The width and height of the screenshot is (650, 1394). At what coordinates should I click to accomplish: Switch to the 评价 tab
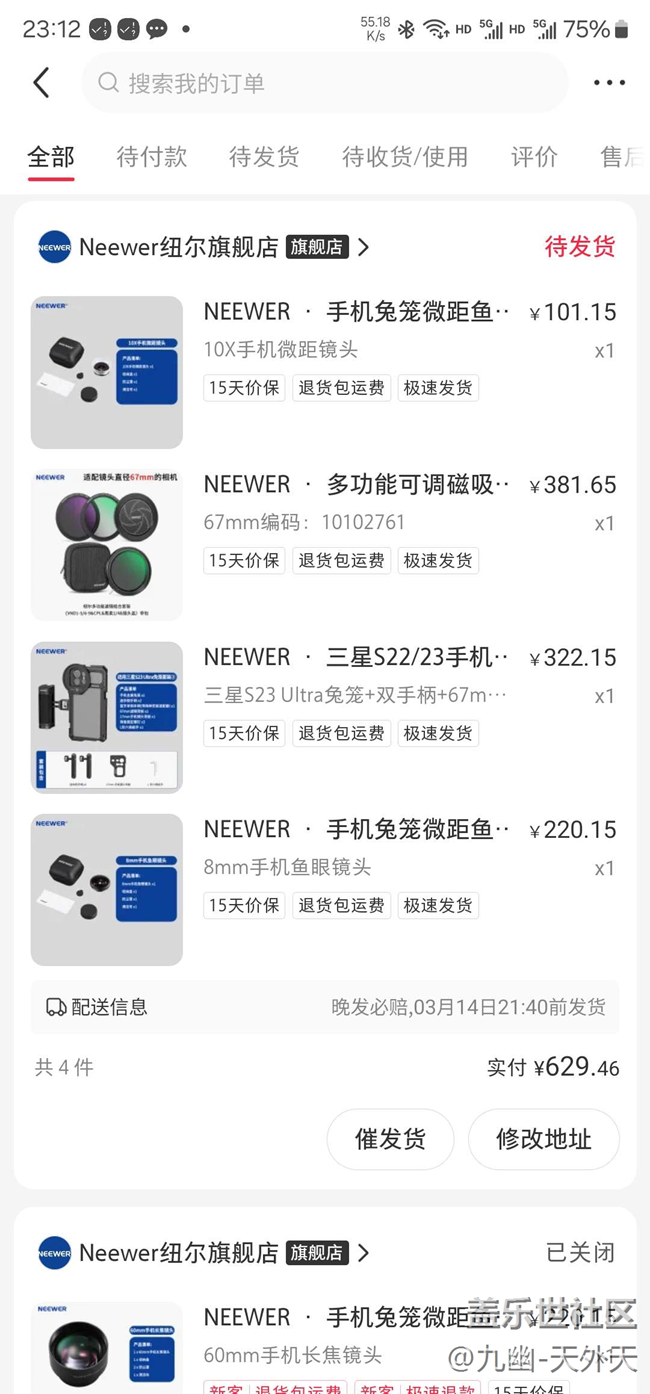pyautogui.click(x=534, y=157)
